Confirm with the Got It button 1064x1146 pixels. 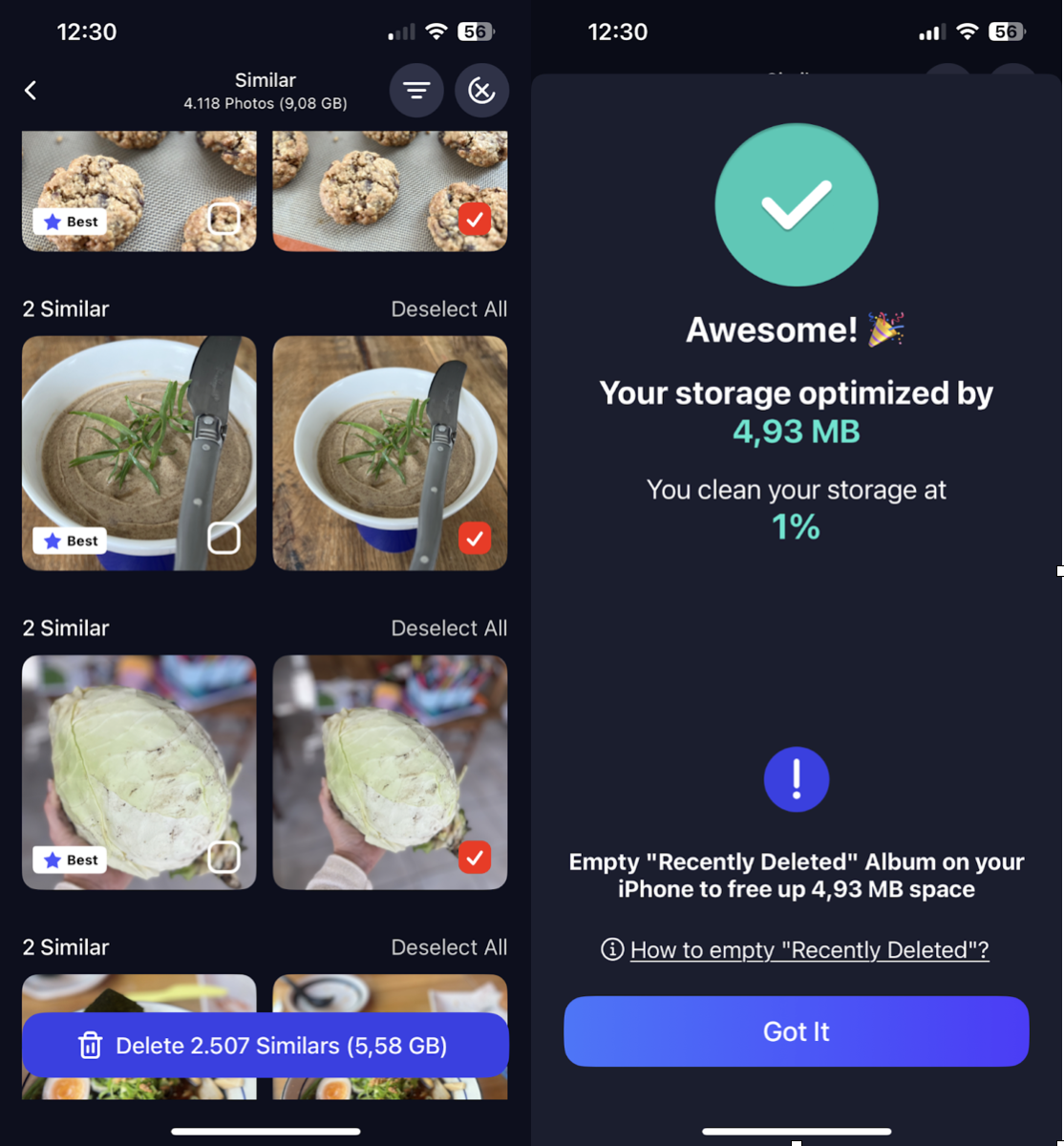[x=796, y=1031]
